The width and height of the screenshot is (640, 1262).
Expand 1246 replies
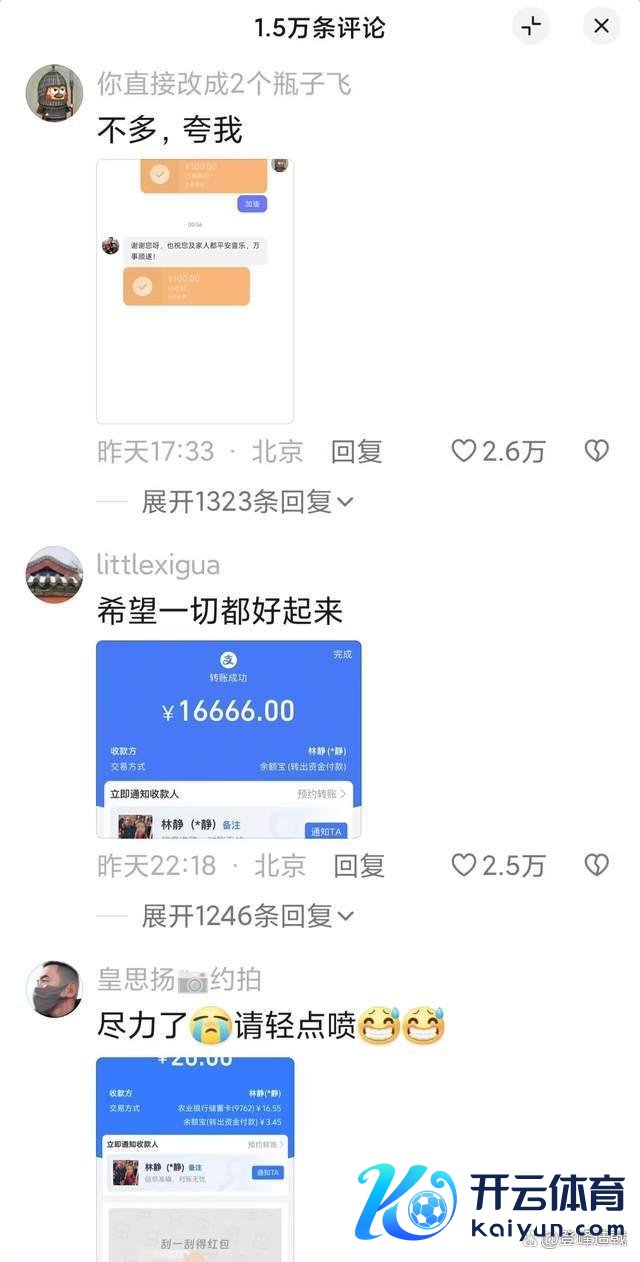click(x=247, y=915)
